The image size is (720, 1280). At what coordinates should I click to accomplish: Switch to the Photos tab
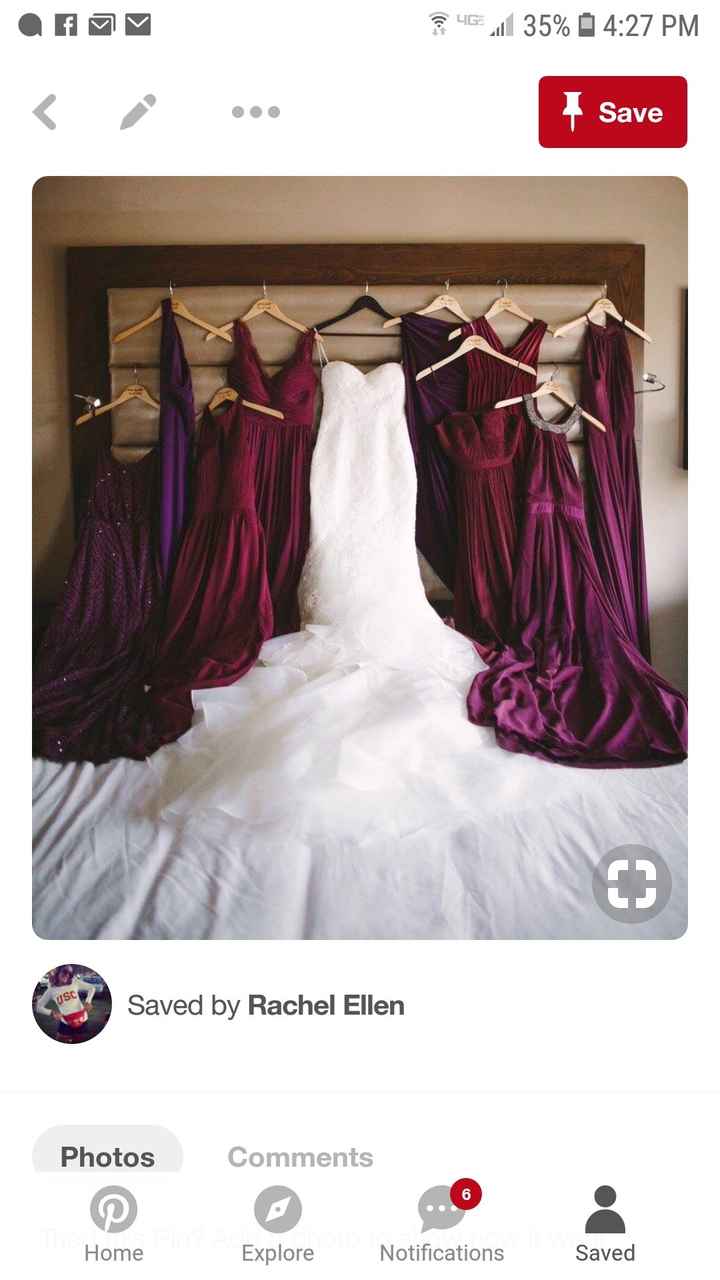[x=107, y=1157]
